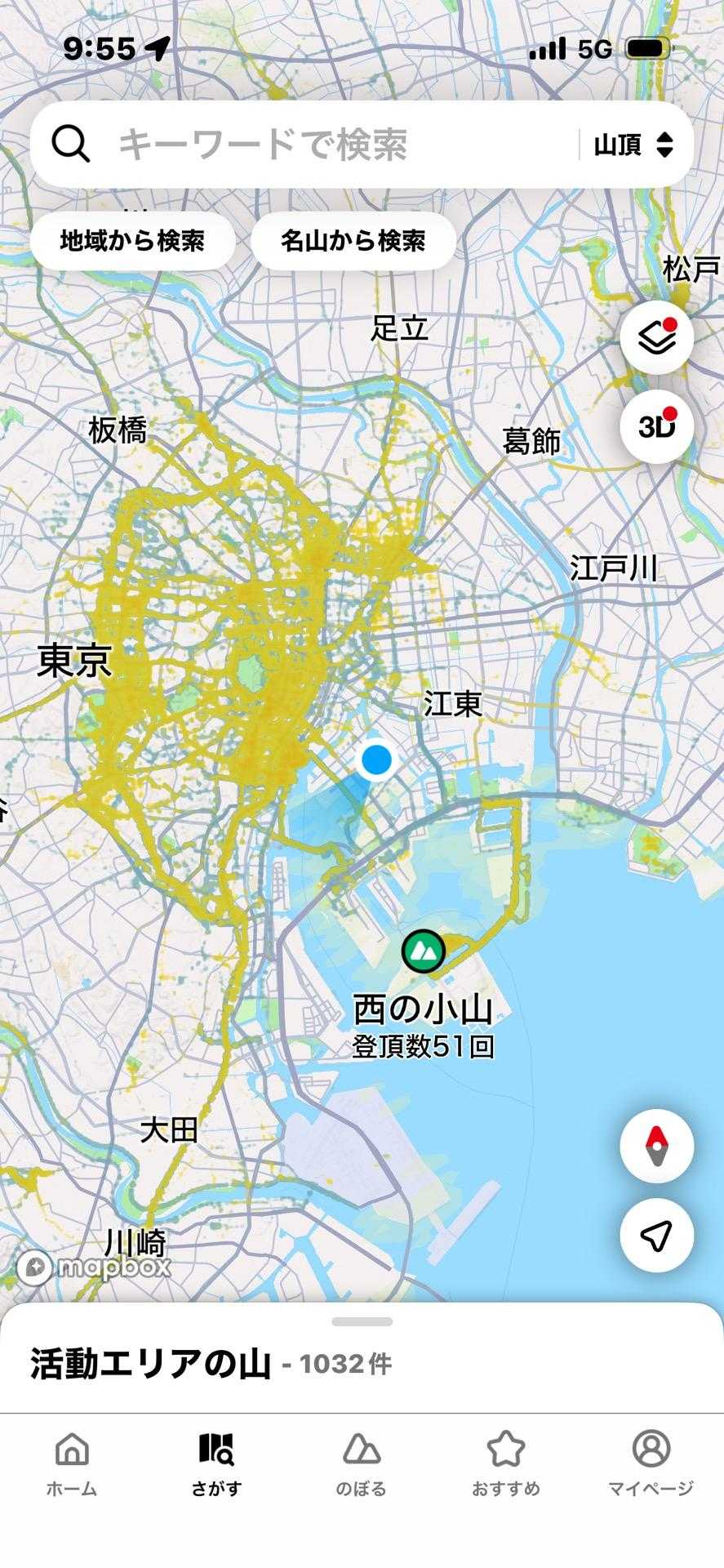Select 地域から検索 chip
Image resolution: width=724 pixels, height=1568 pixels.
(x=132, y=241)
